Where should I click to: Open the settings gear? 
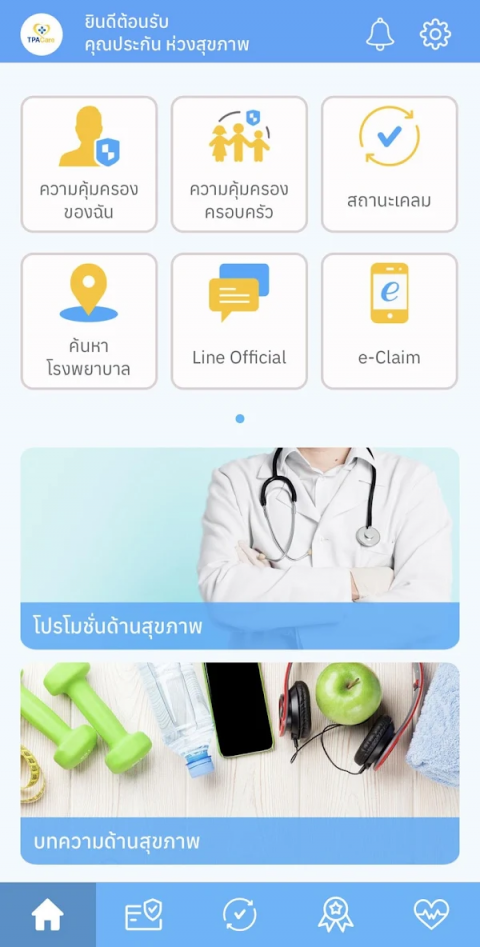(x=435, y=34)
